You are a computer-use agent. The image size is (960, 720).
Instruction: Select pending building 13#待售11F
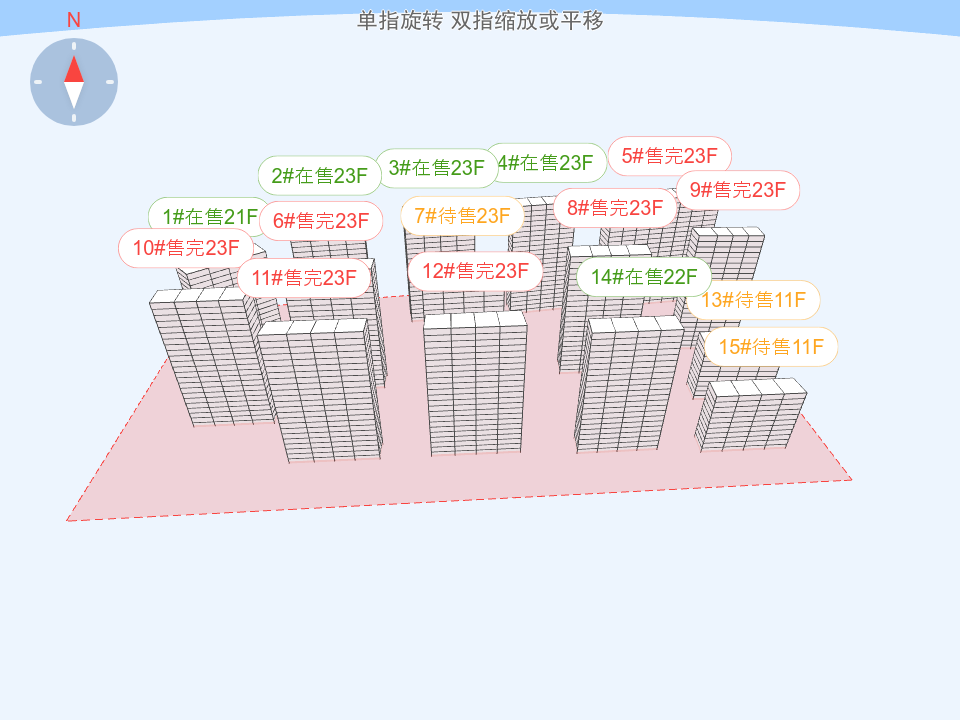click(753, 300)
